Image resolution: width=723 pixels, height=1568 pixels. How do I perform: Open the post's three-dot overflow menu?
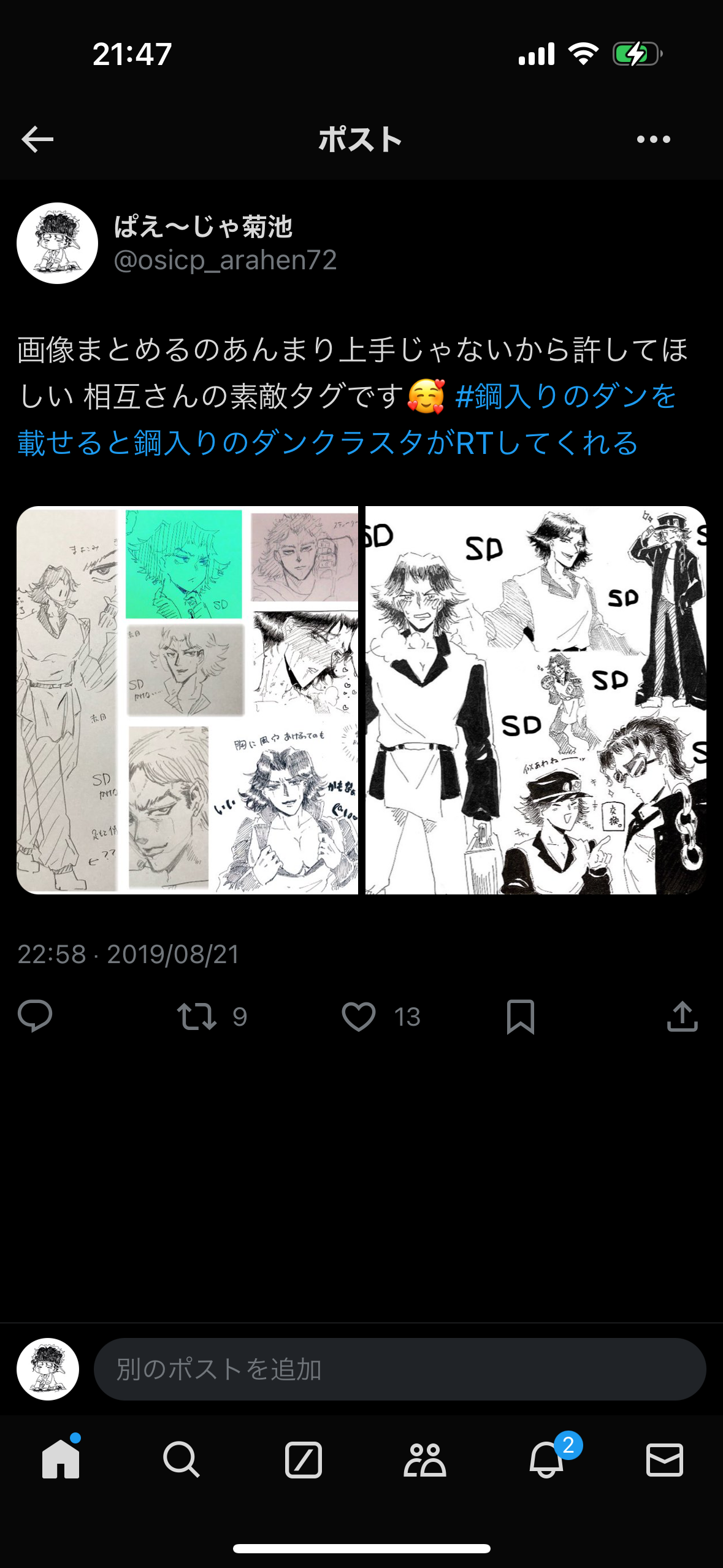coord(653,140)
